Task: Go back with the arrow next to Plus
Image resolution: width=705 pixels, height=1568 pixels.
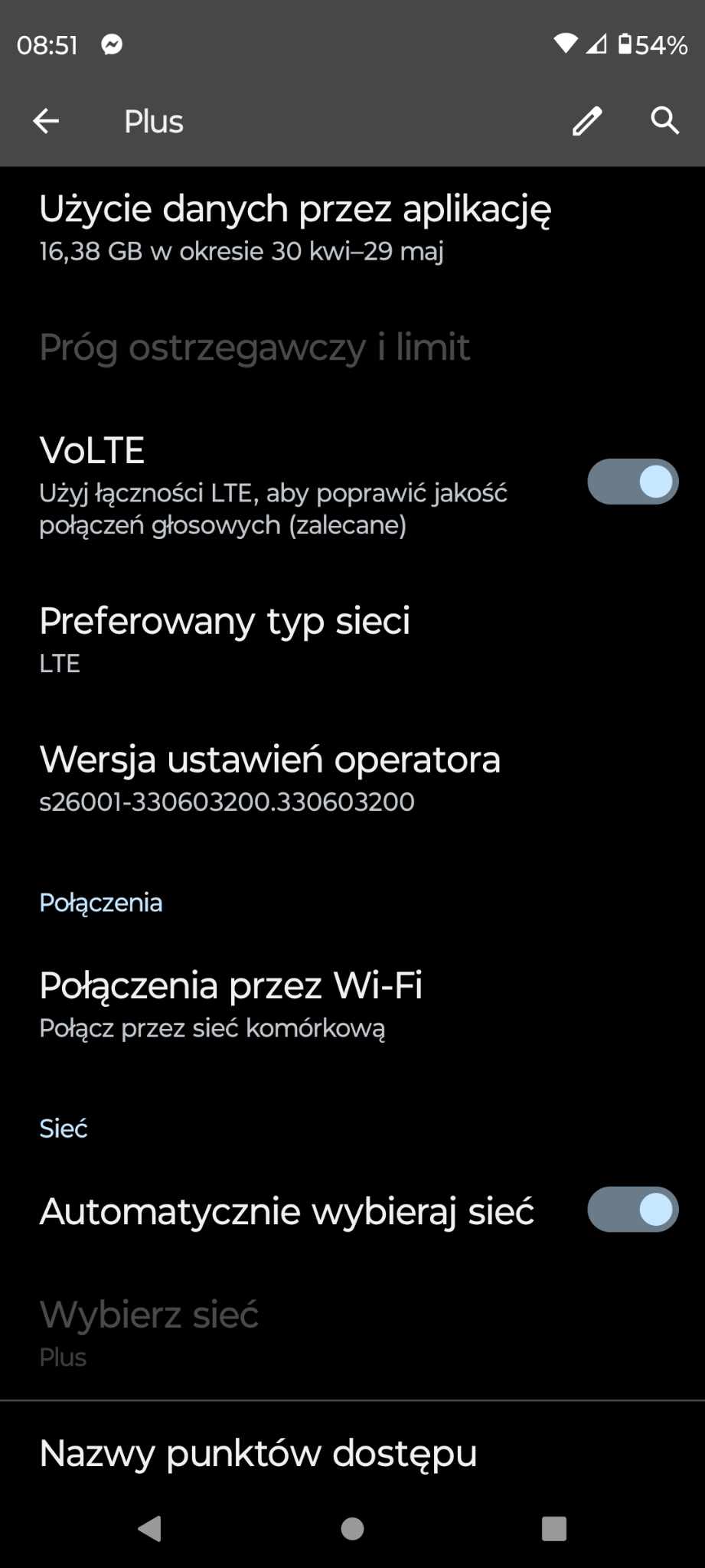Action: pos(46,121)
